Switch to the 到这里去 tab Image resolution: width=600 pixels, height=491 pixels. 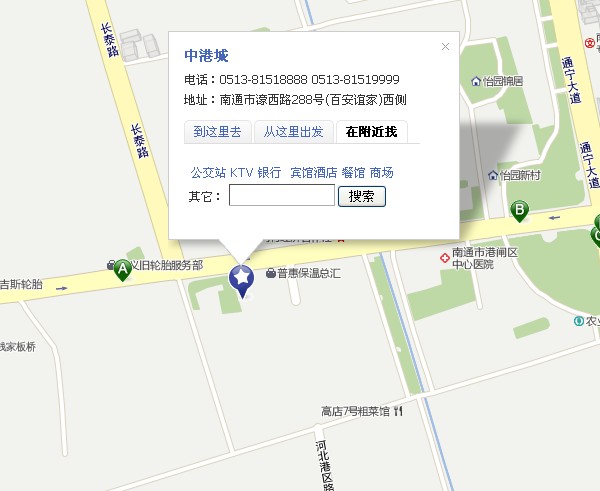pyautogui.click(x=217, y=132)
